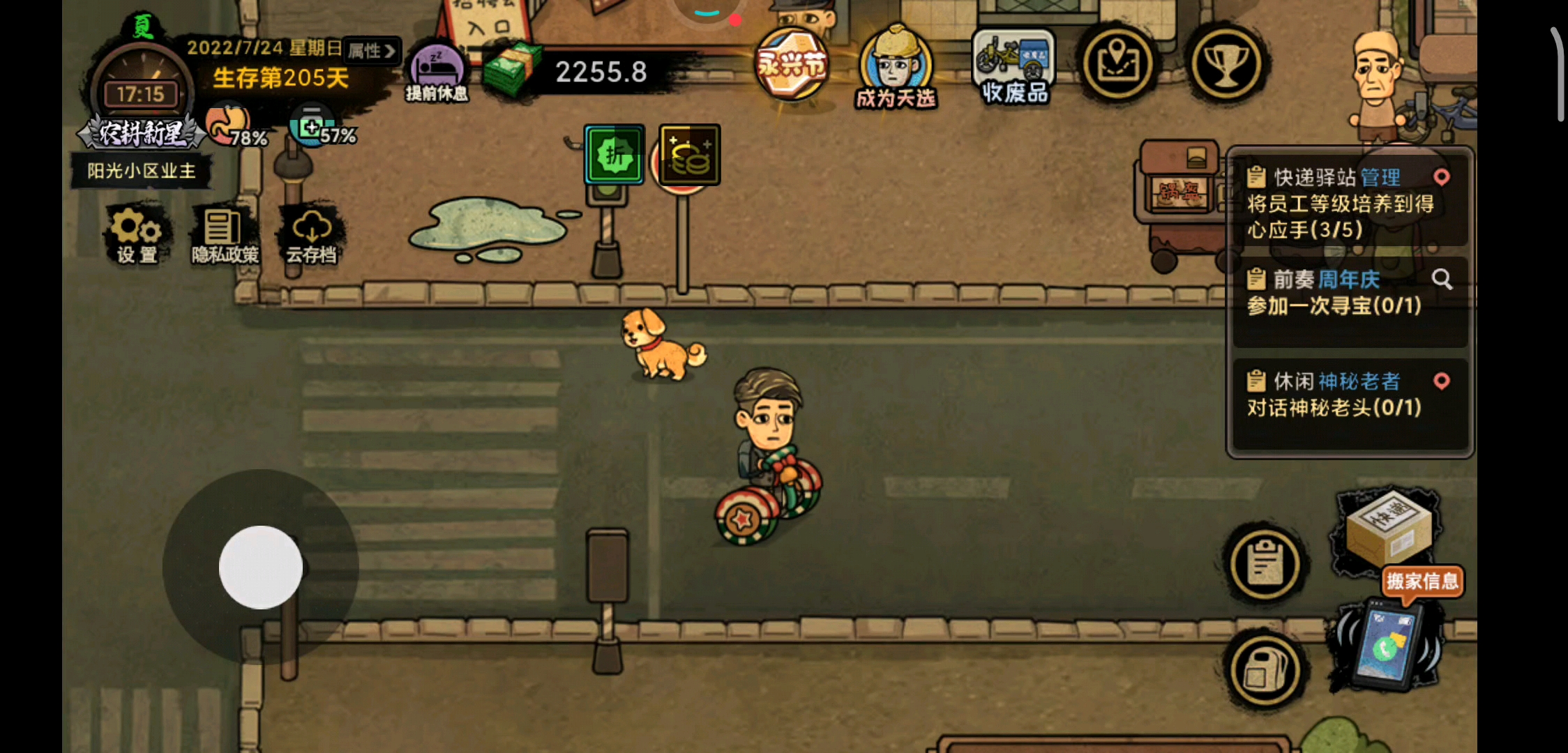This screenshot has height=753, width=1568.
Task: Open the backpack inventory button
Action: point(1265,671)
